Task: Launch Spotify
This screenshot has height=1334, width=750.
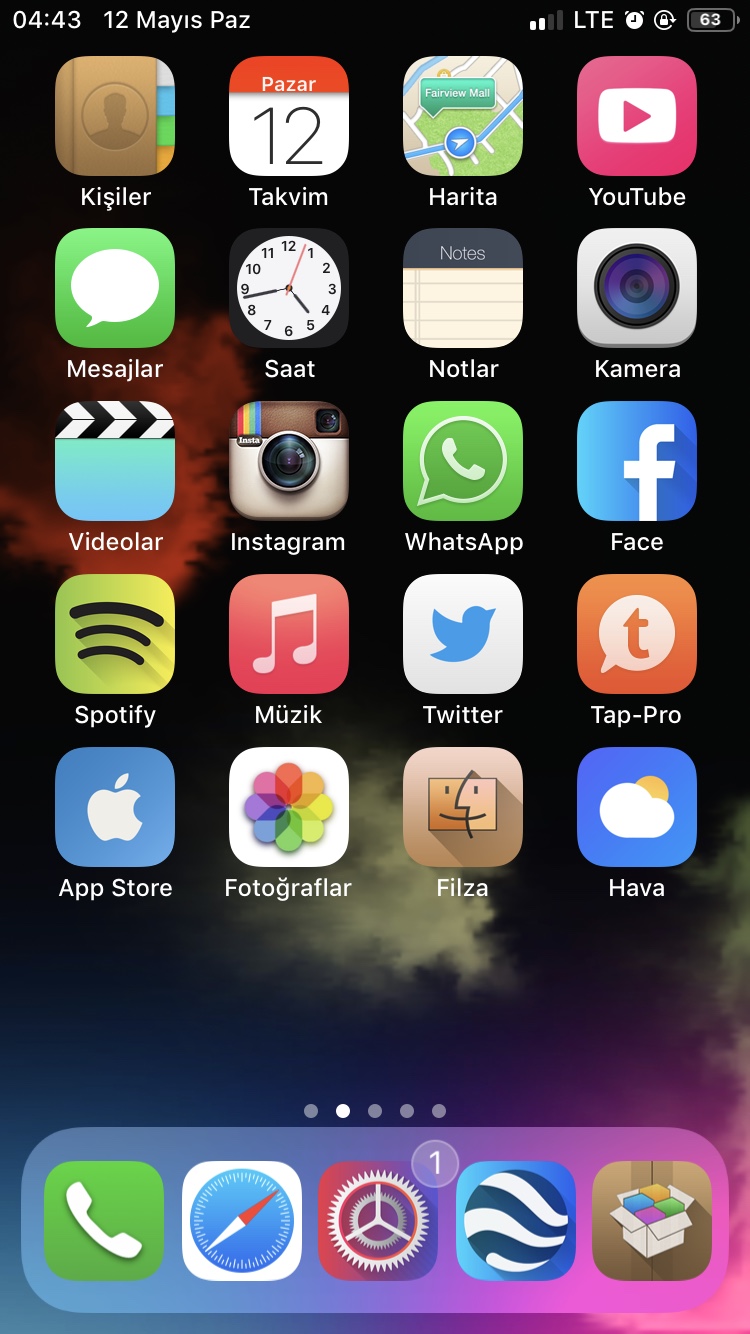Action: tap(115, 634)
